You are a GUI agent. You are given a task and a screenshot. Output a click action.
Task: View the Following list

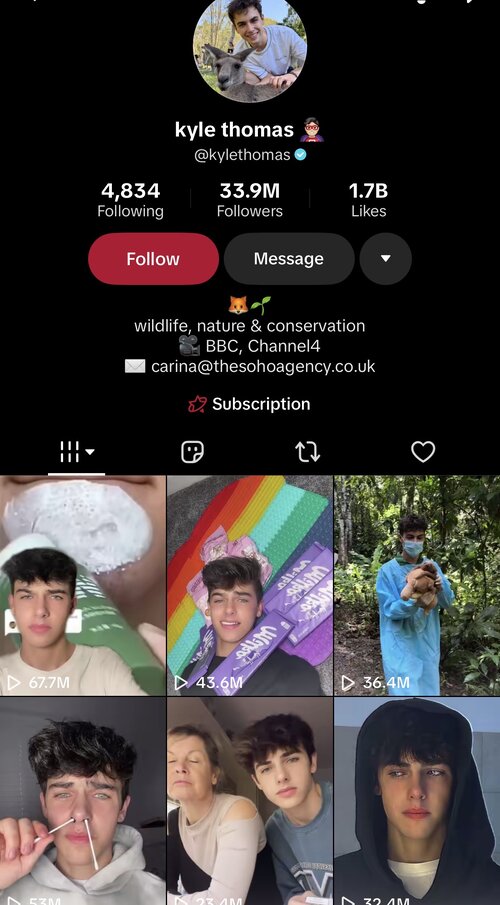(x=130, y=200)
